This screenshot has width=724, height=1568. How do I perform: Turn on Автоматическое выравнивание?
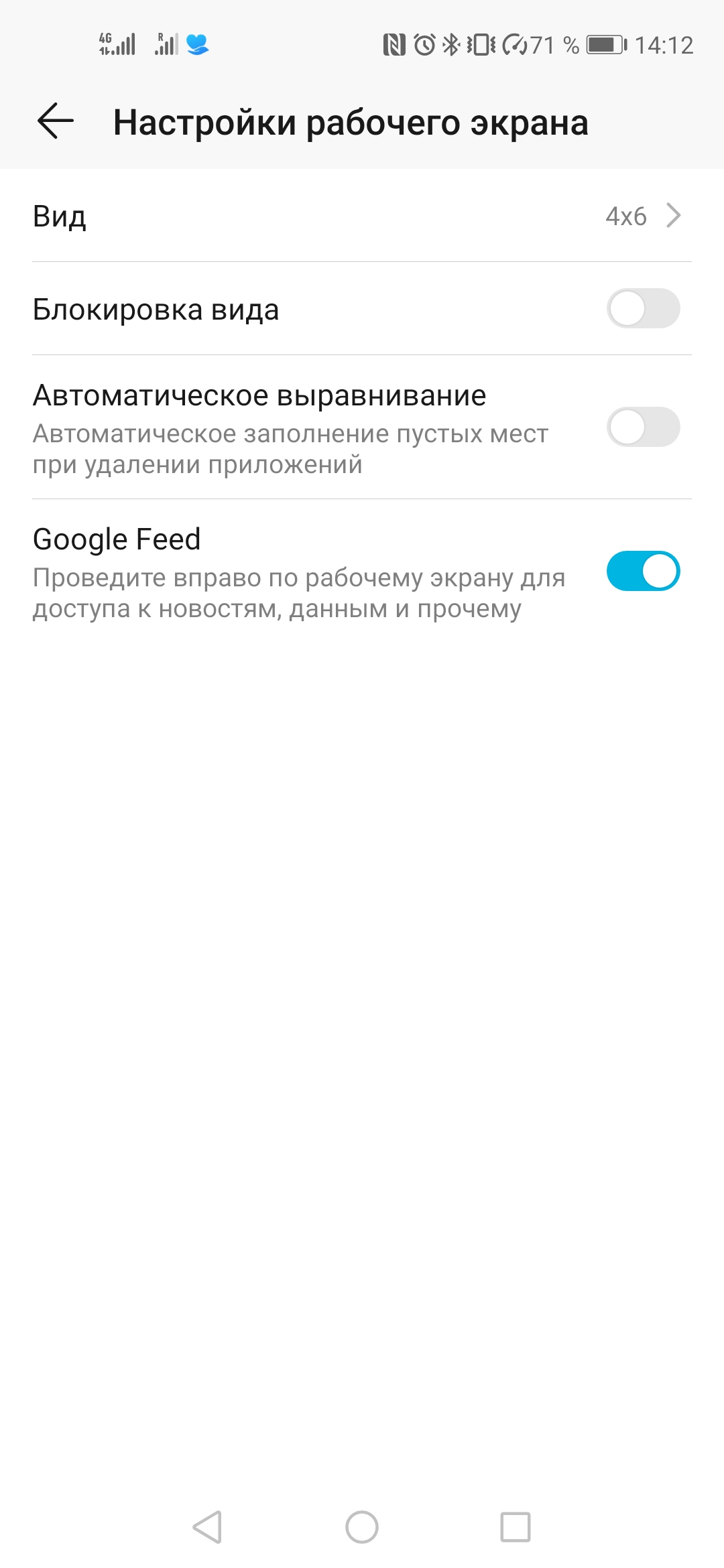[x=643, y=428]
